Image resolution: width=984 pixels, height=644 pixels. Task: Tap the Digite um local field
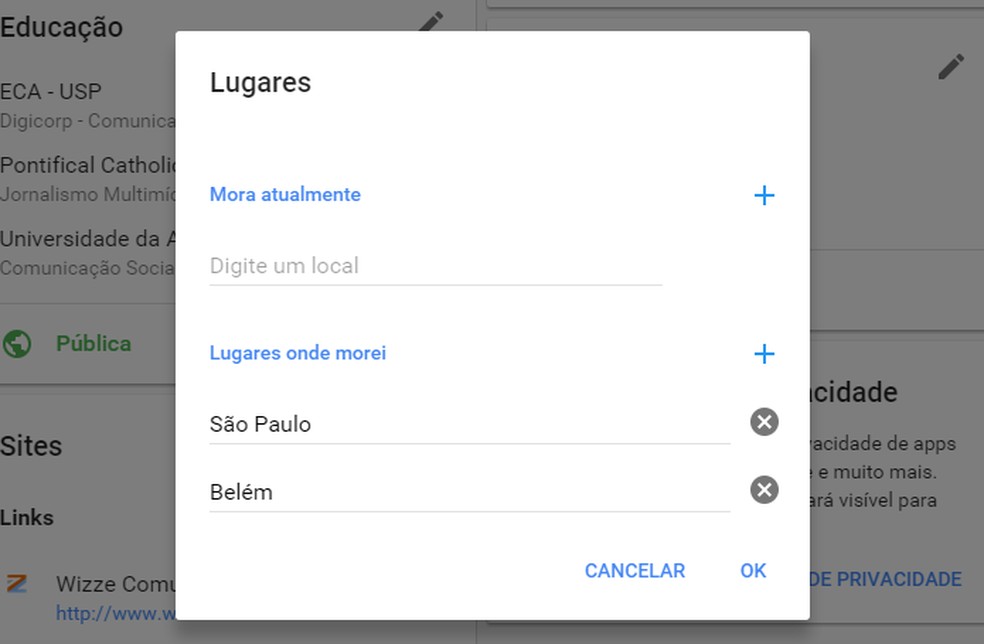[435, 266]
